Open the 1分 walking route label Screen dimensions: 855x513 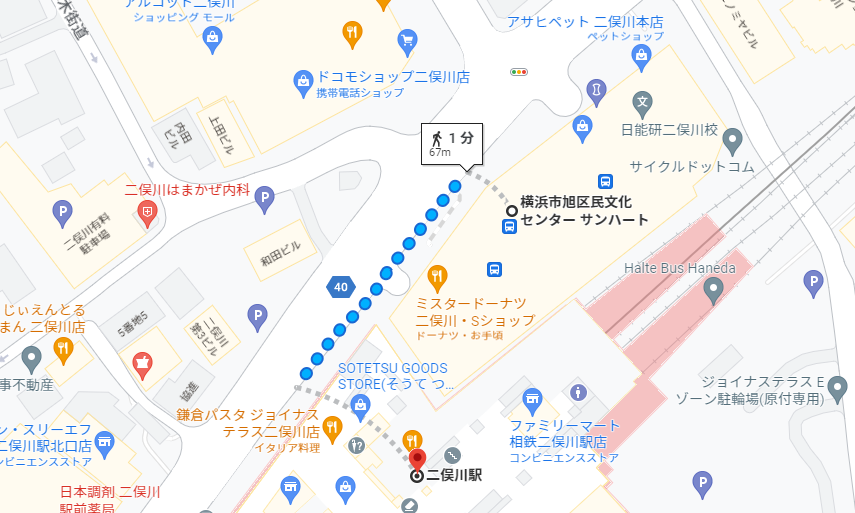click(452, 142)
